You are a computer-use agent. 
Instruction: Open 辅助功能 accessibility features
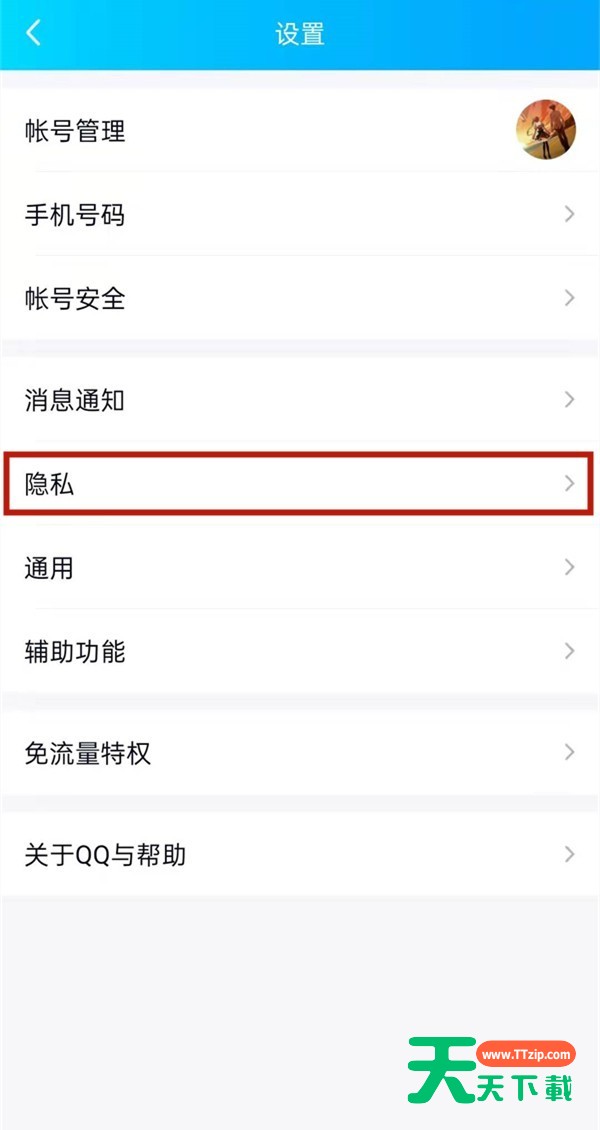coord(300,652)
